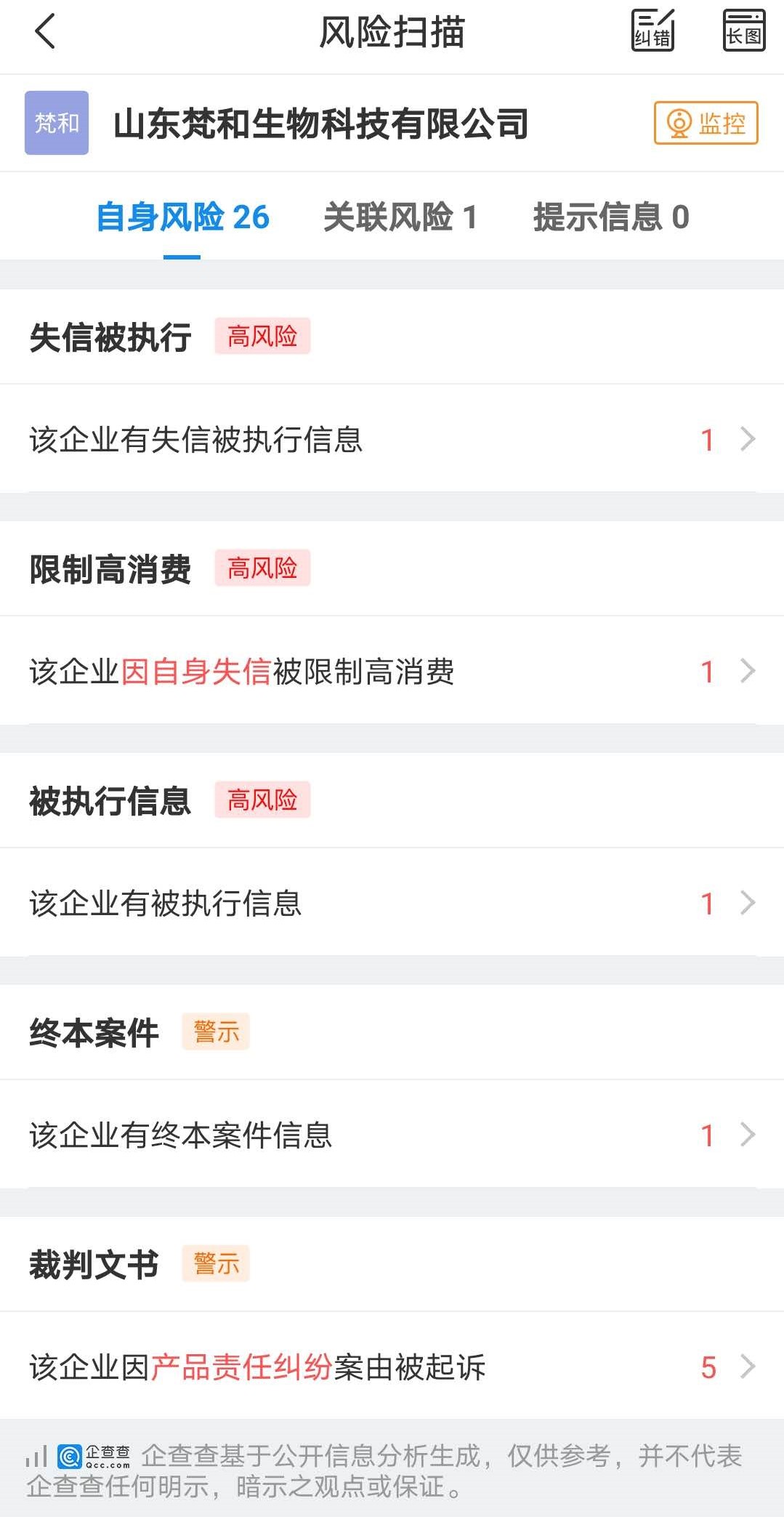Open the 提示信息 tab

[611, 217]
